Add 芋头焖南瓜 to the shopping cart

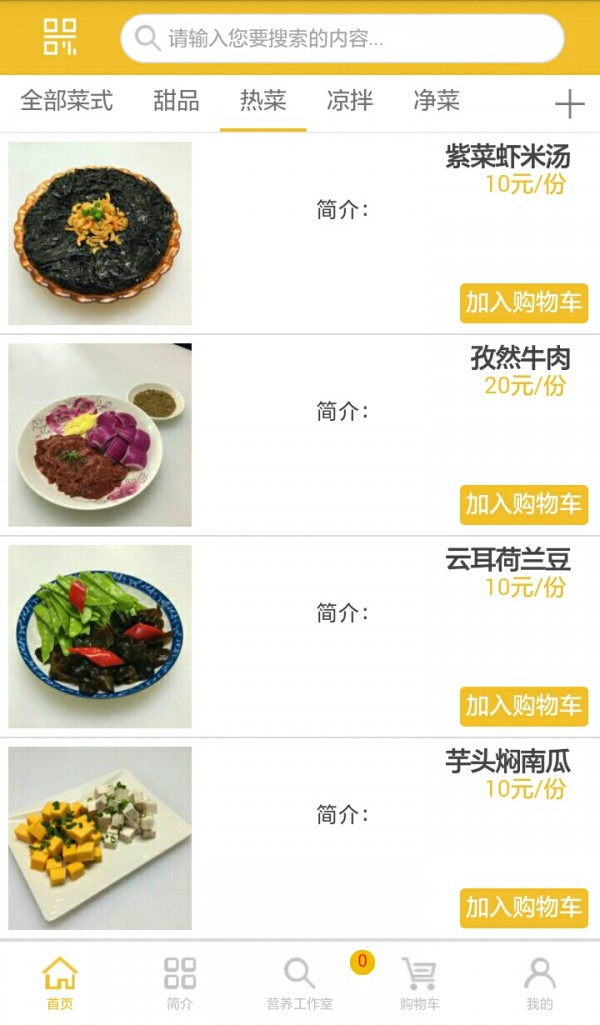(x=523, y=907)
